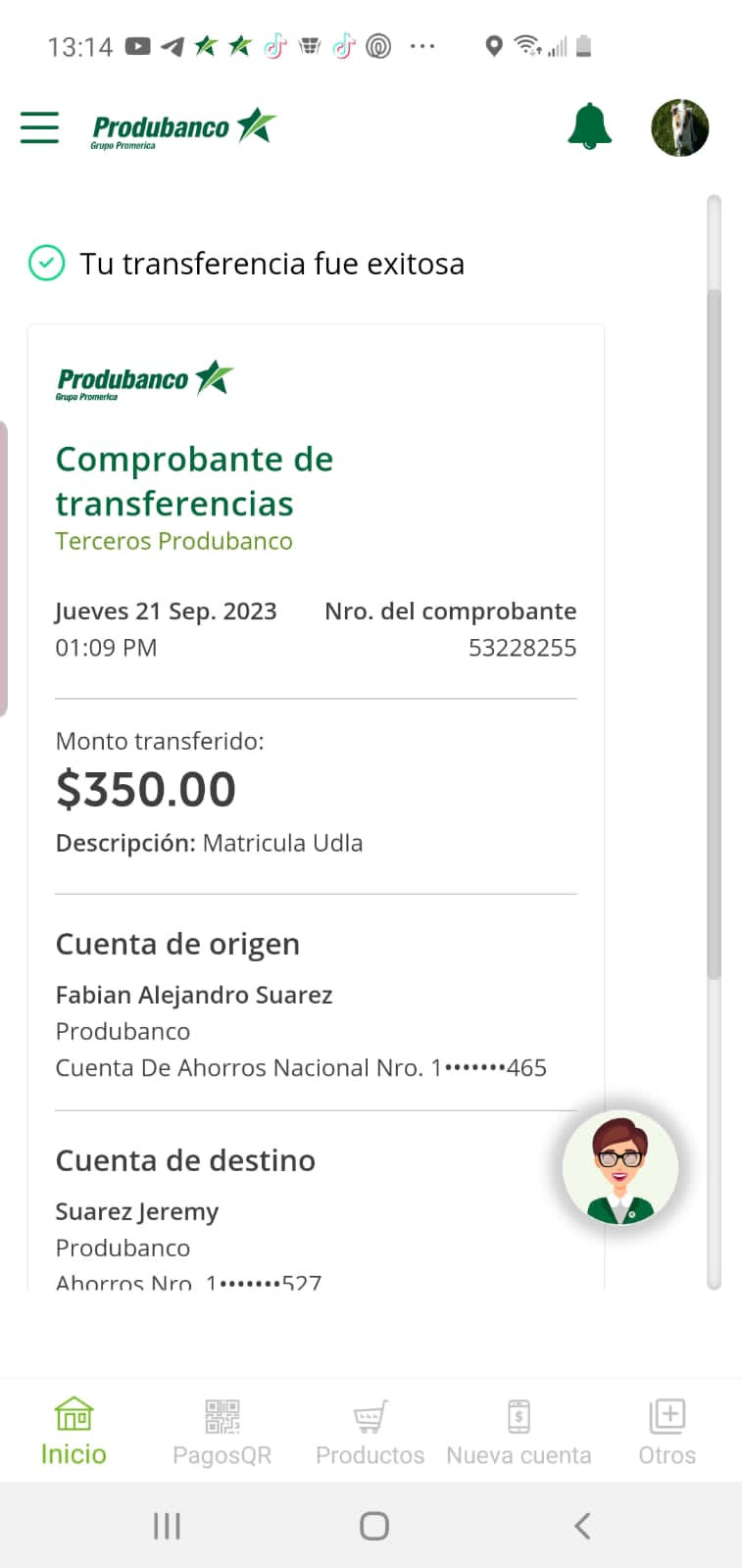Open the hamburger drawer menu
Screen dimensions: 742x1568
[x=39, y=127]
